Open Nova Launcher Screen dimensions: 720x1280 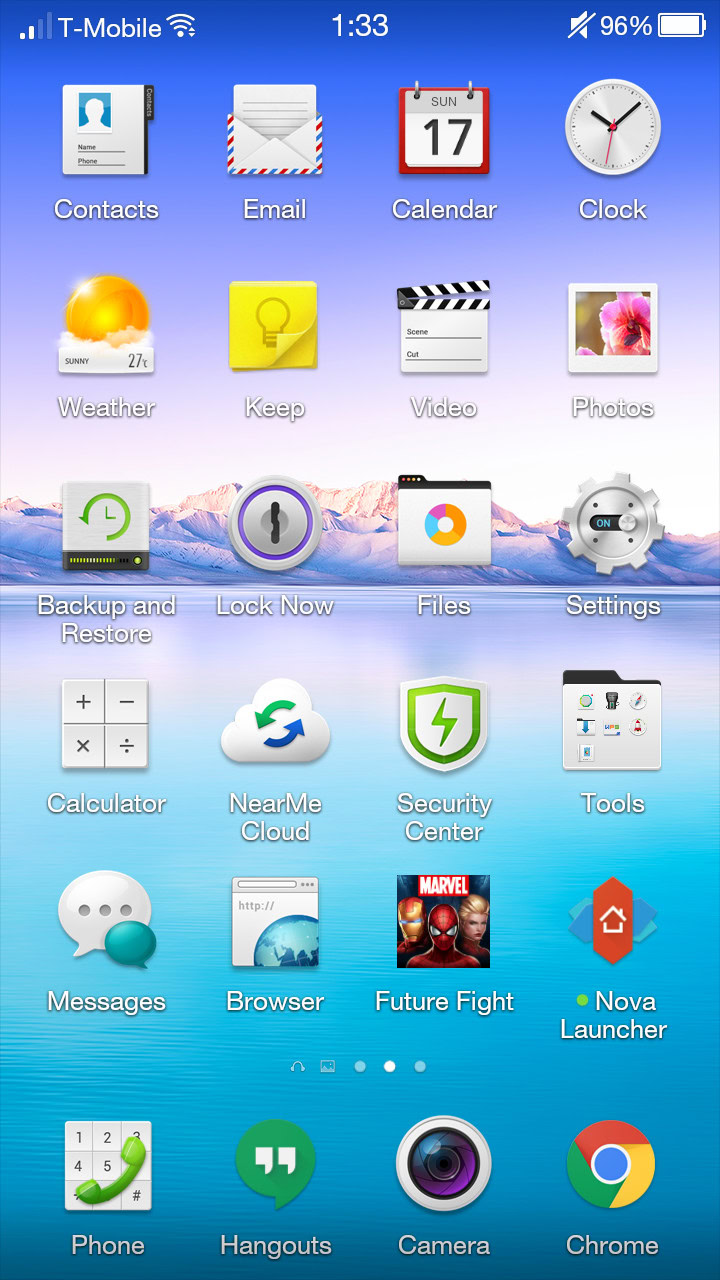coord(612,921)
